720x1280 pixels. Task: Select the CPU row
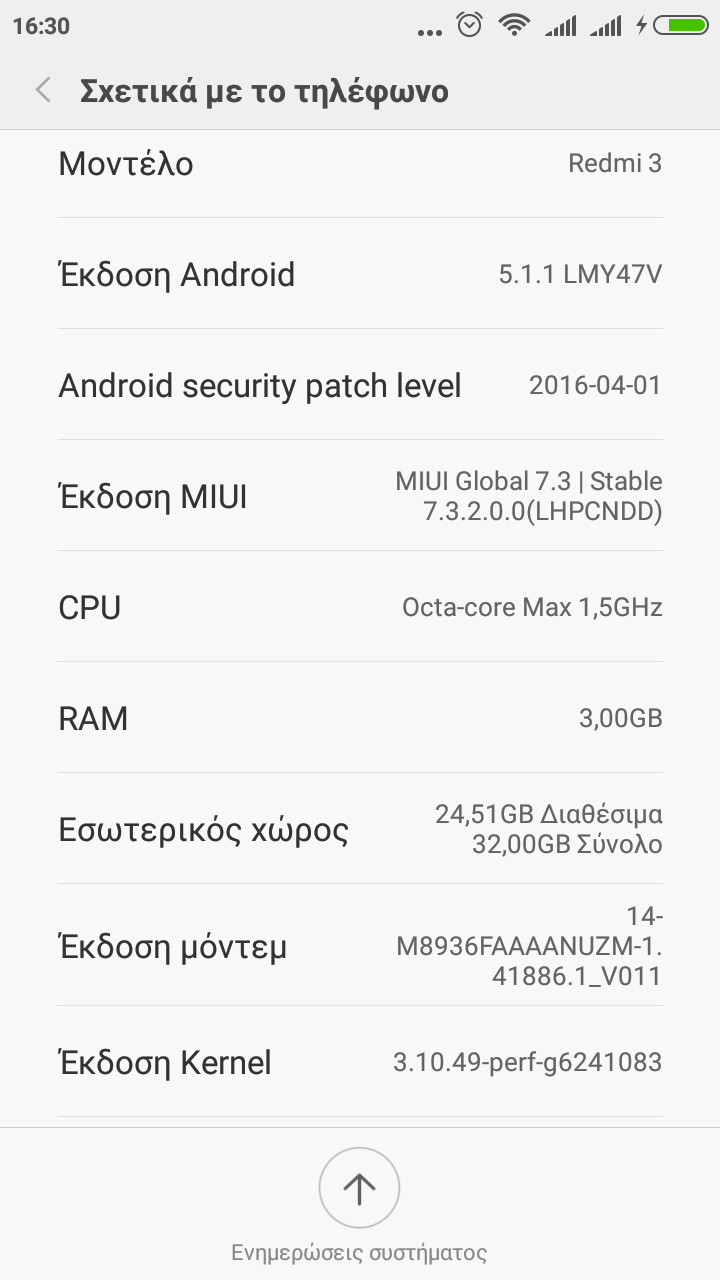pos(360,607)
